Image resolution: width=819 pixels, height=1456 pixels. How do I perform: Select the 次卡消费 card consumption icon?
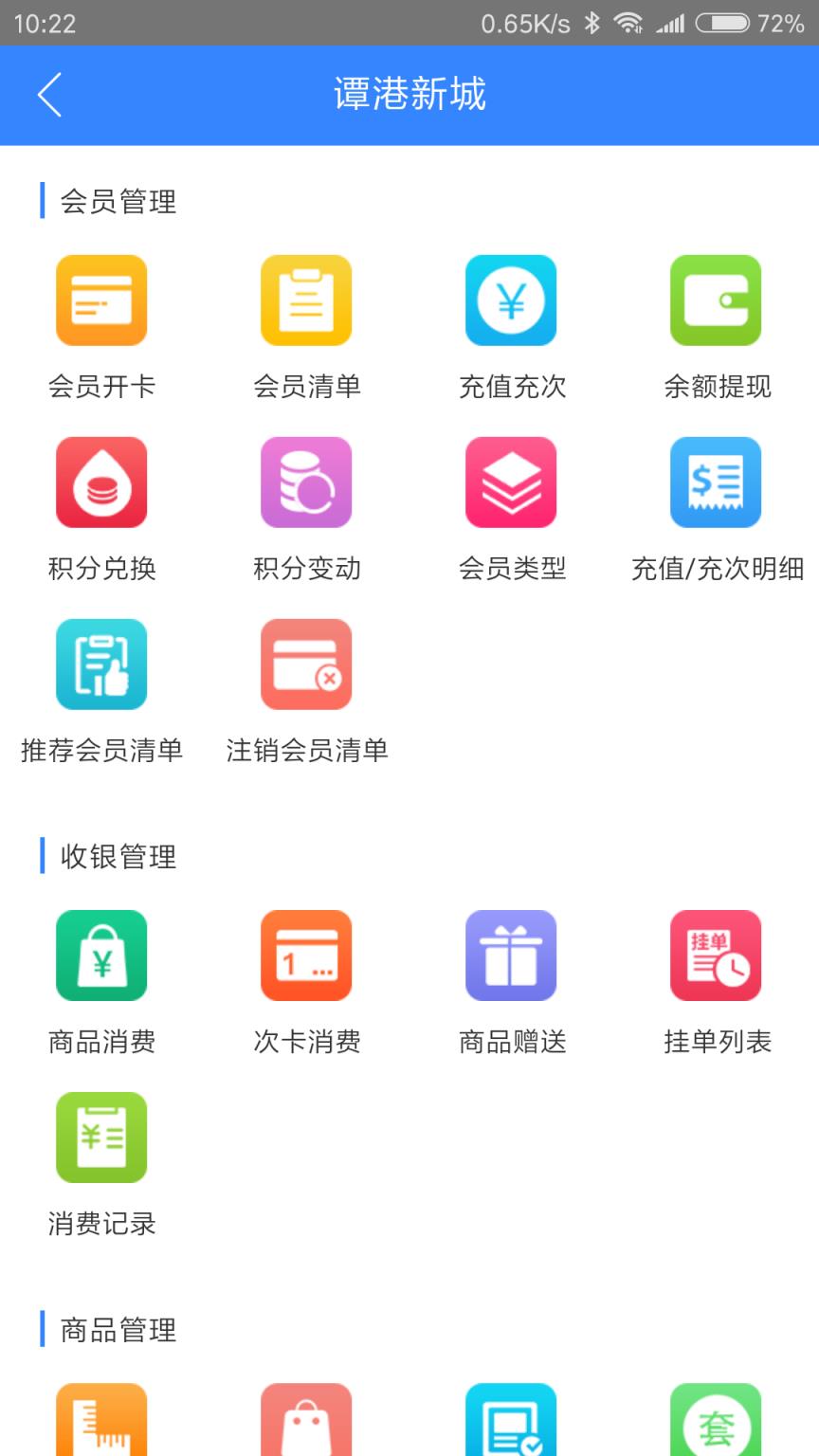[306, 955]
